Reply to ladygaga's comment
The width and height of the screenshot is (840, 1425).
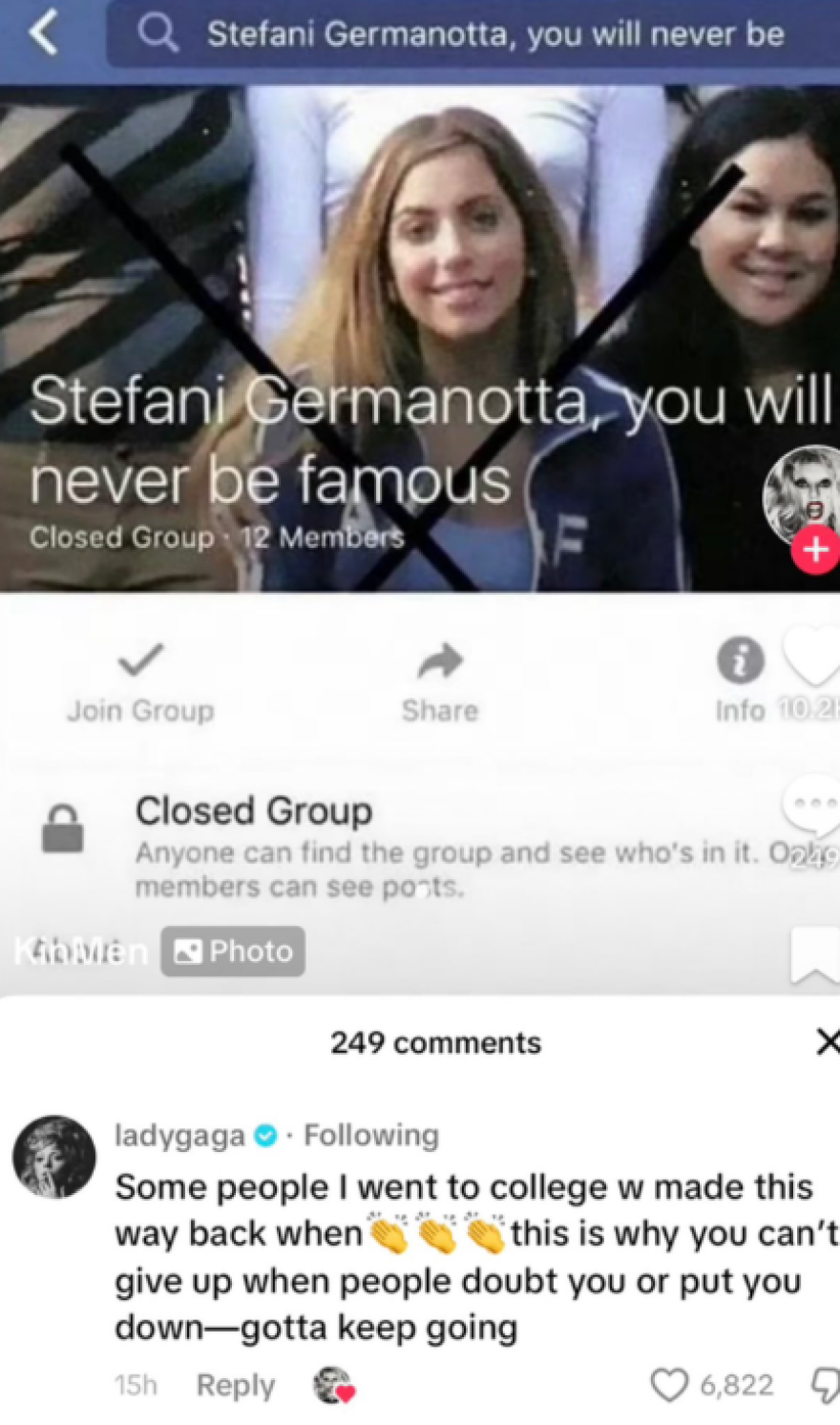[x=235, y=1385]
